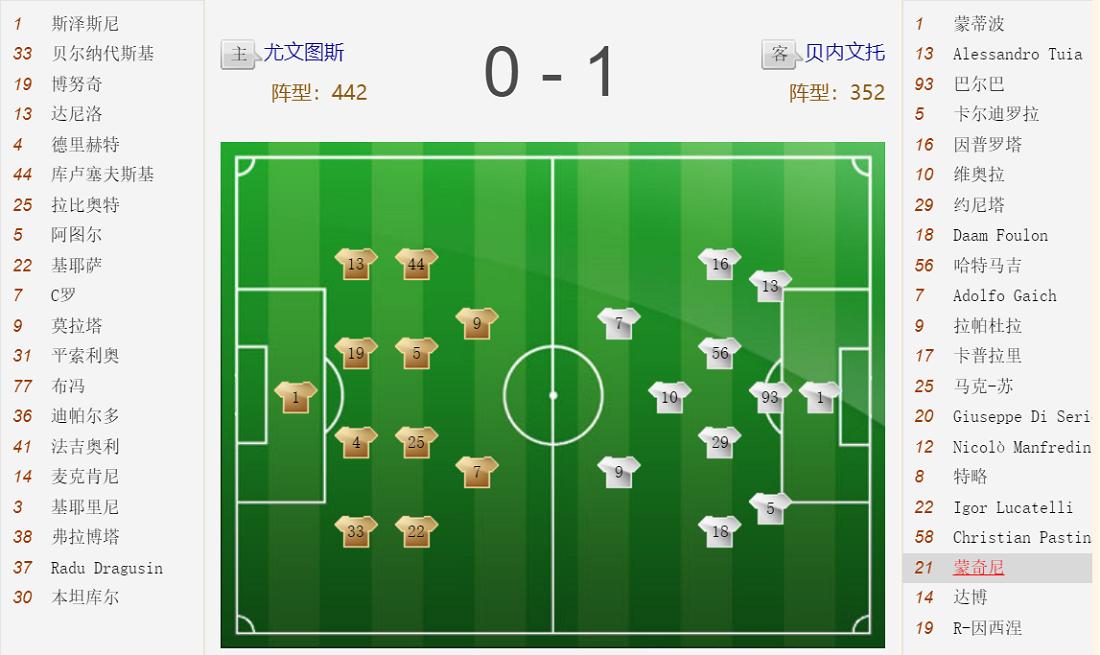
Task: Tap white shirt number 10 on the pitch
Action: point(669,397)
